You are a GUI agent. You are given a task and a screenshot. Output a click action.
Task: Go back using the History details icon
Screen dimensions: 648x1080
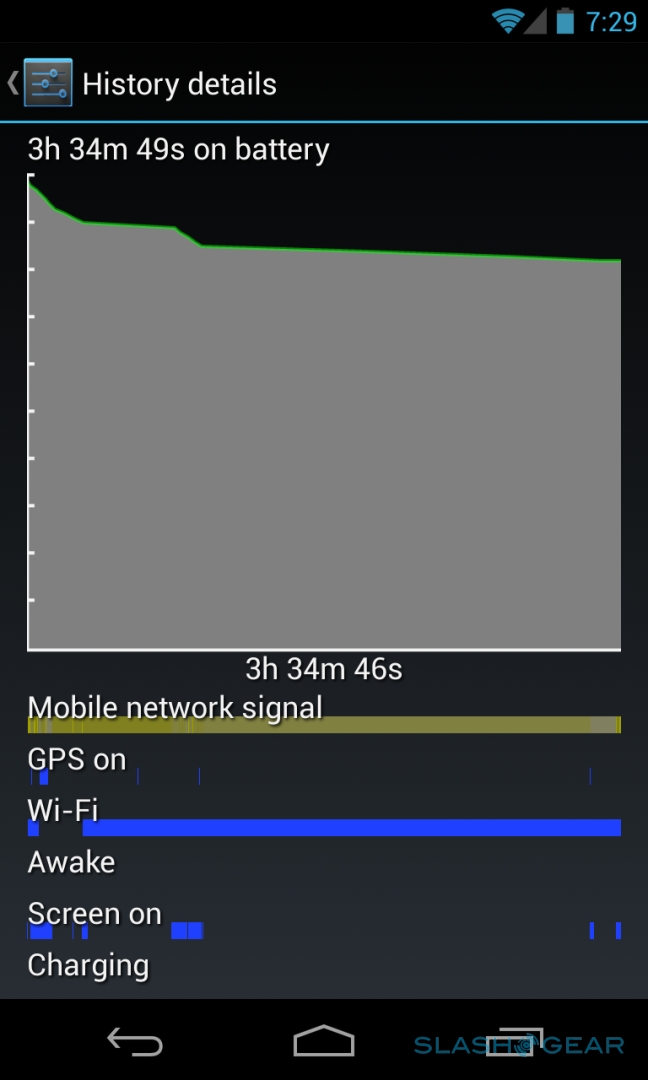pyautogui.click(x=42, y=84)
